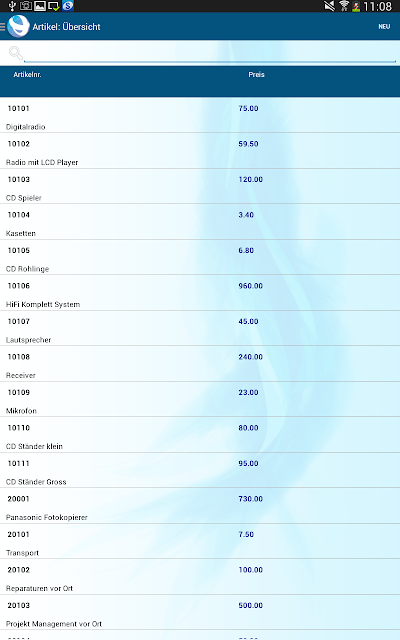Open article 10104 Kasetten
This screenshot has height=640, width=400.
(200, 222)
